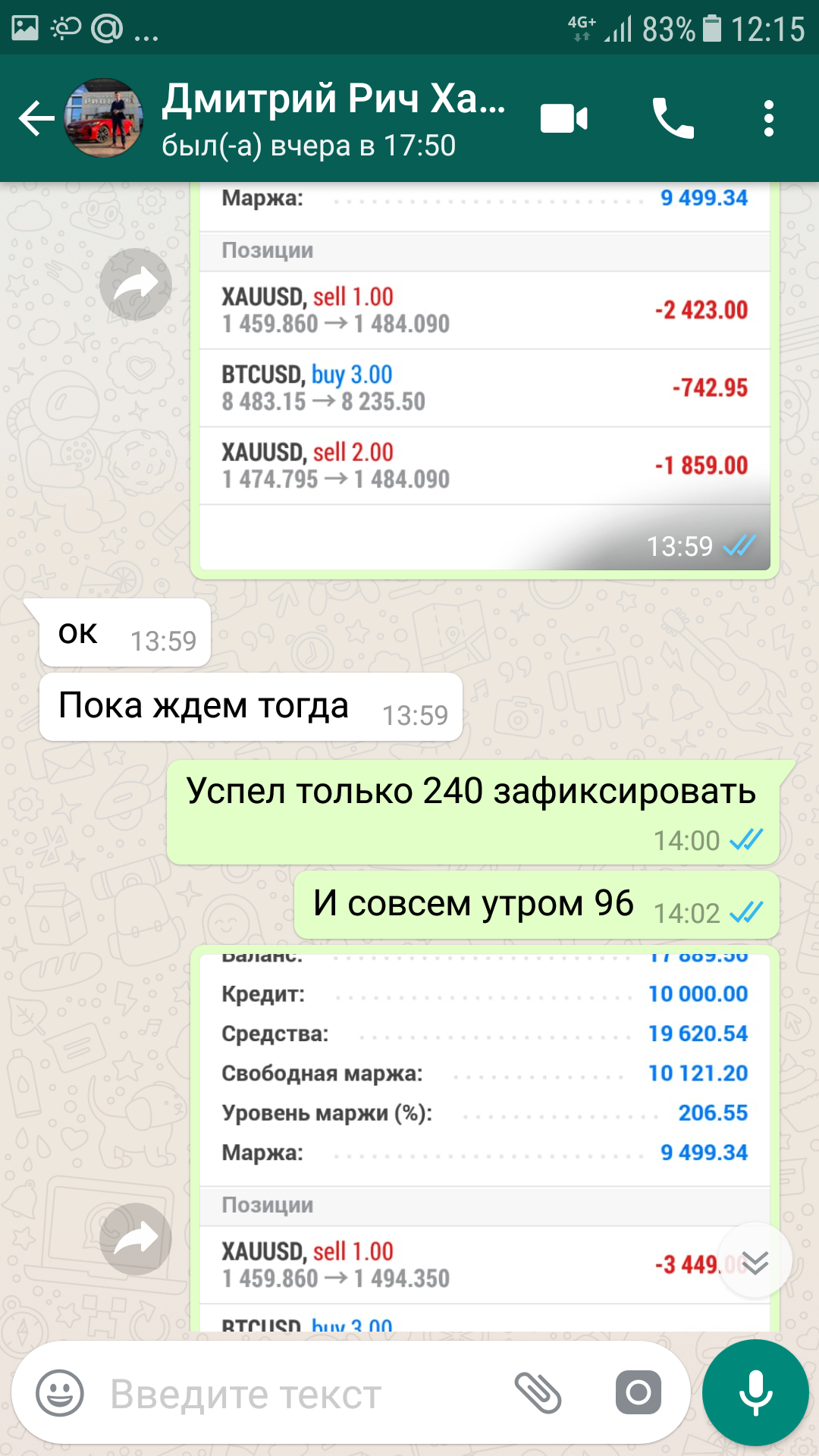Open Дмитрий Рич contact info header
Screen dimensions: 819x1456
334,119
